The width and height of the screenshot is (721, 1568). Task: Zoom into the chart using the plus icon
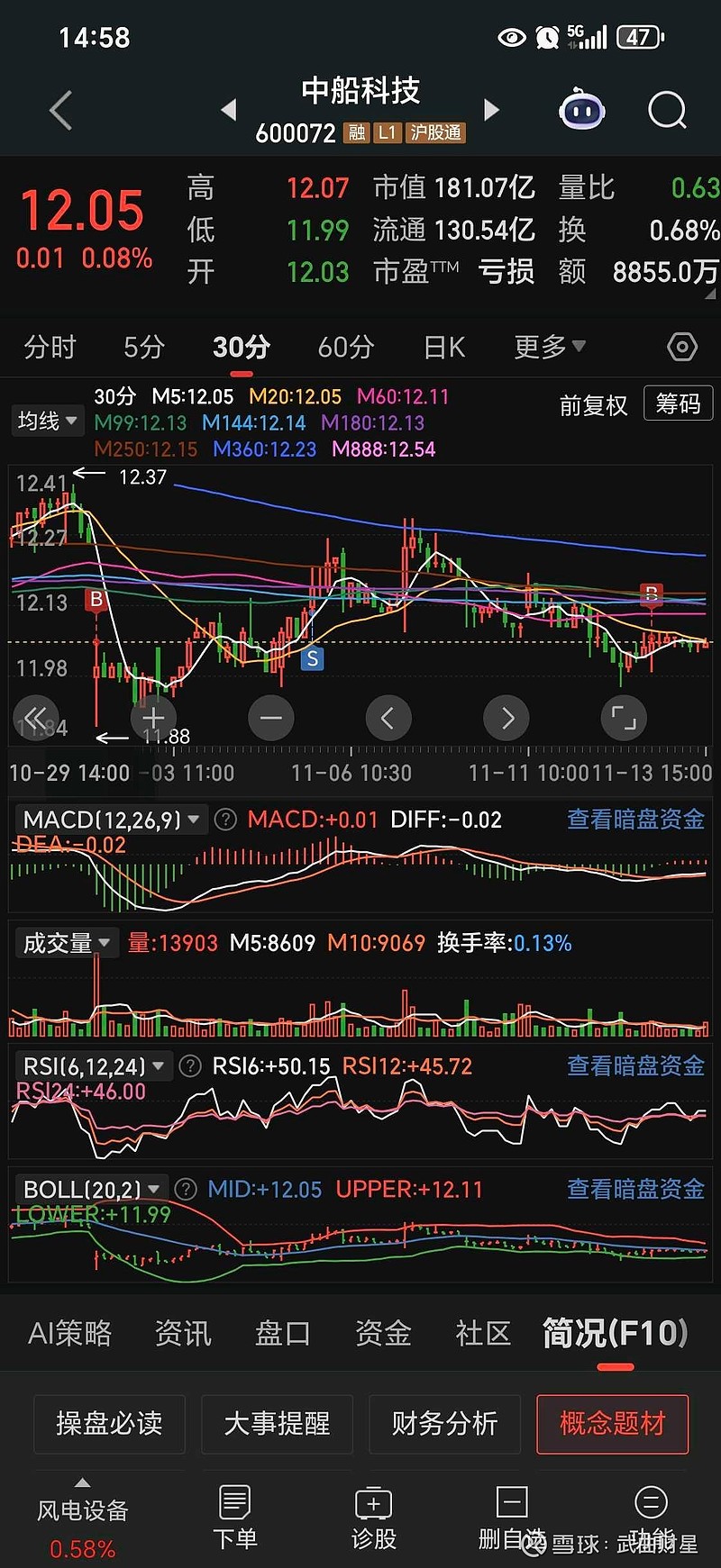[153, 718]
